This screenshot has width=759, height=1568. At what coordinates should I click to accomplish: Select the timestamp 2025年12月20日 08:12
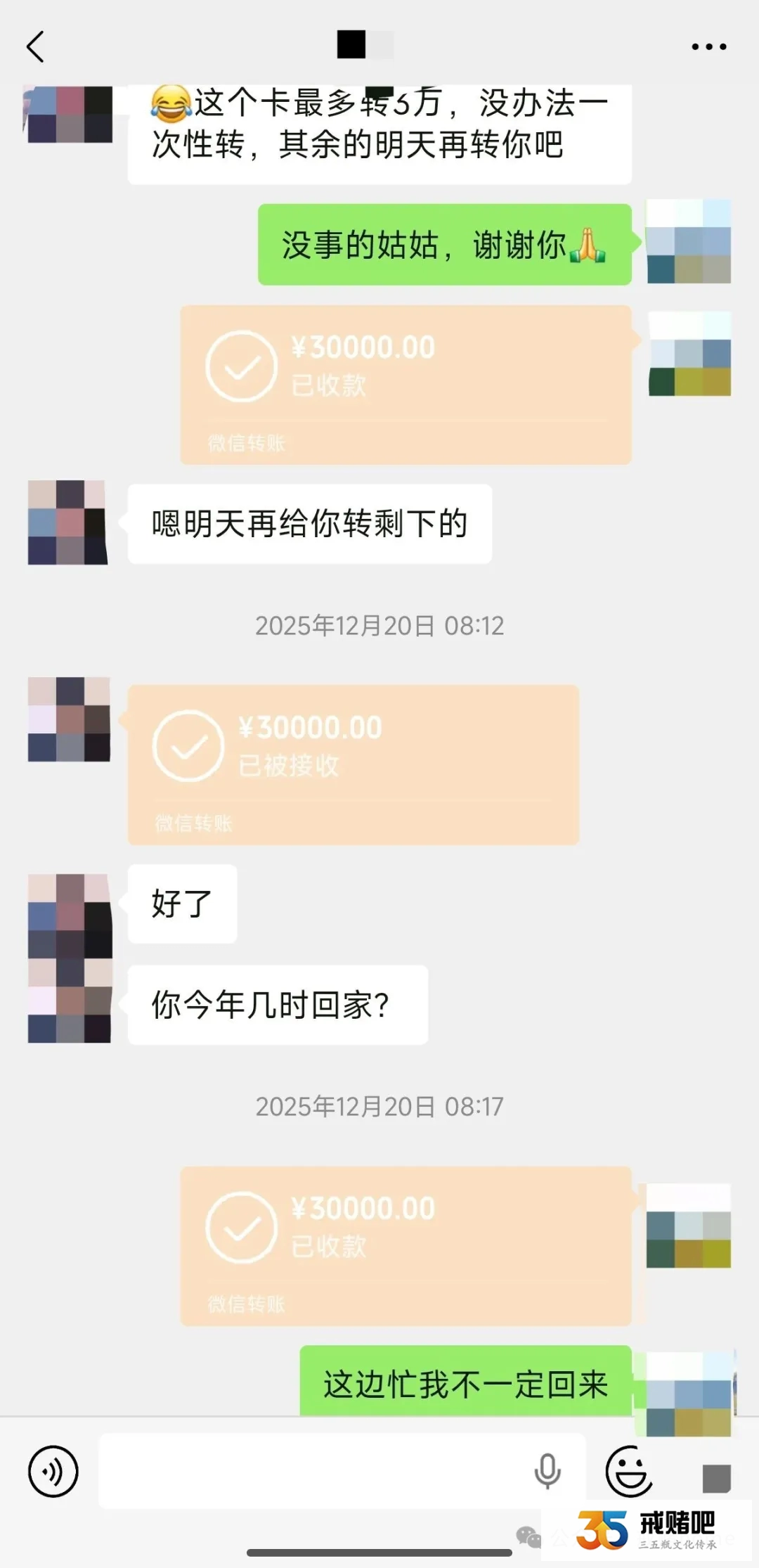tap(379, 625)
